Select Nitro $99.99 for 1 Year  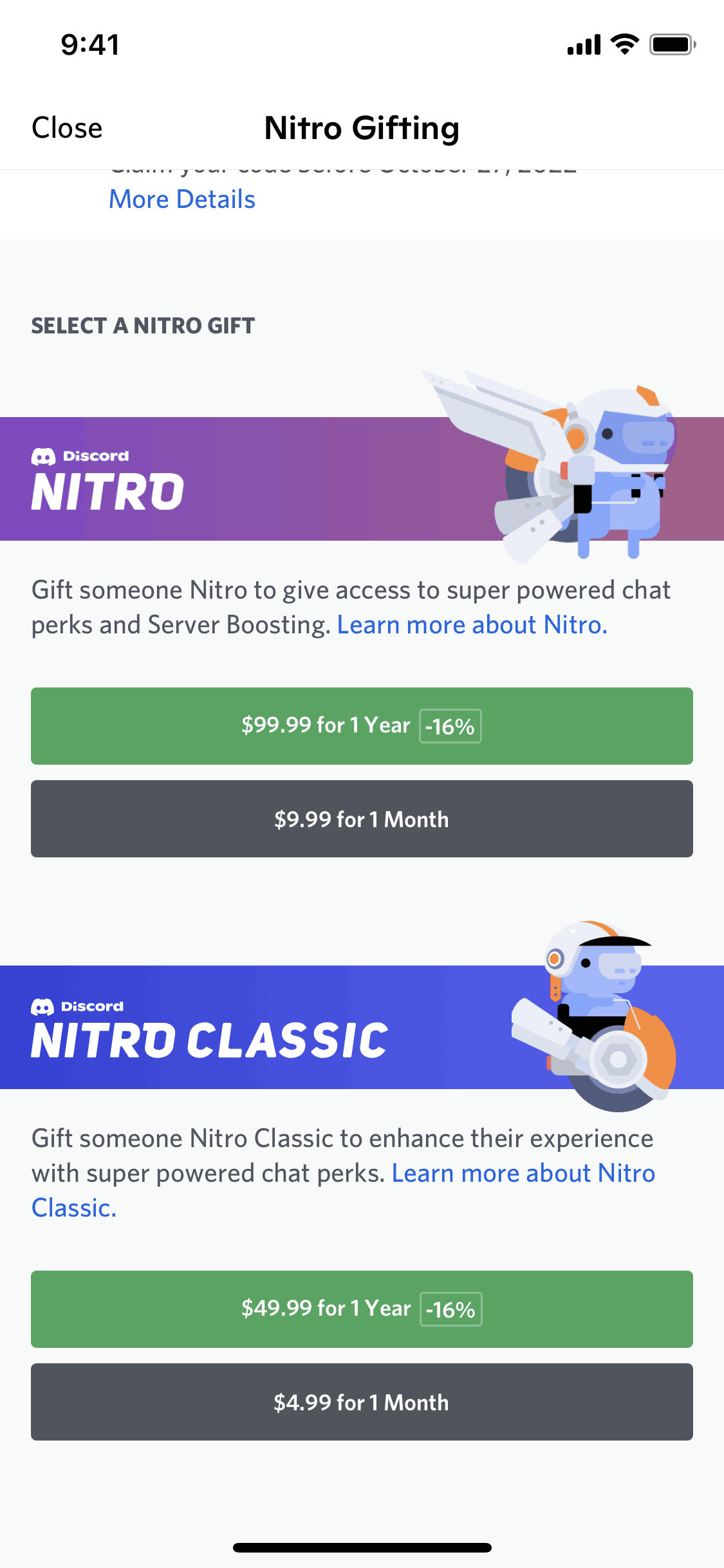(x=362, y=726)
